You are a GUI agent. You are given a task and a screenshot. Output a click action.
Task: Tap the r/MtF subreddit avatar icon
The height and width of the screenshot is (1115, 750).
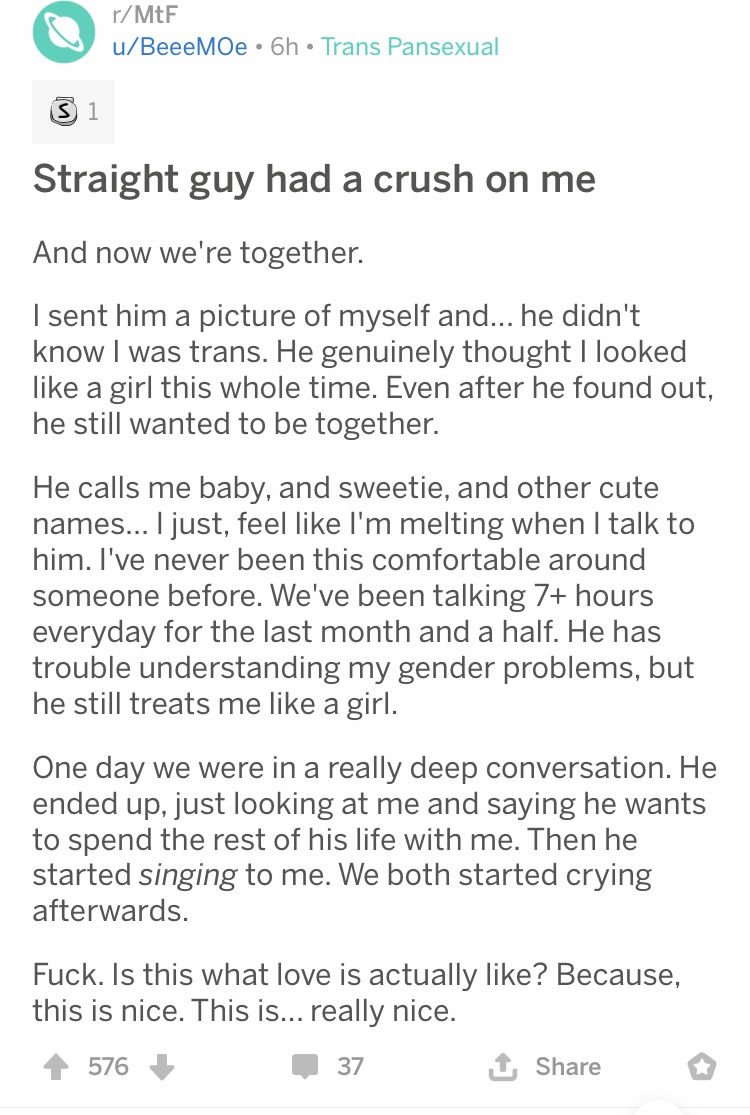(x=61, y=32)
